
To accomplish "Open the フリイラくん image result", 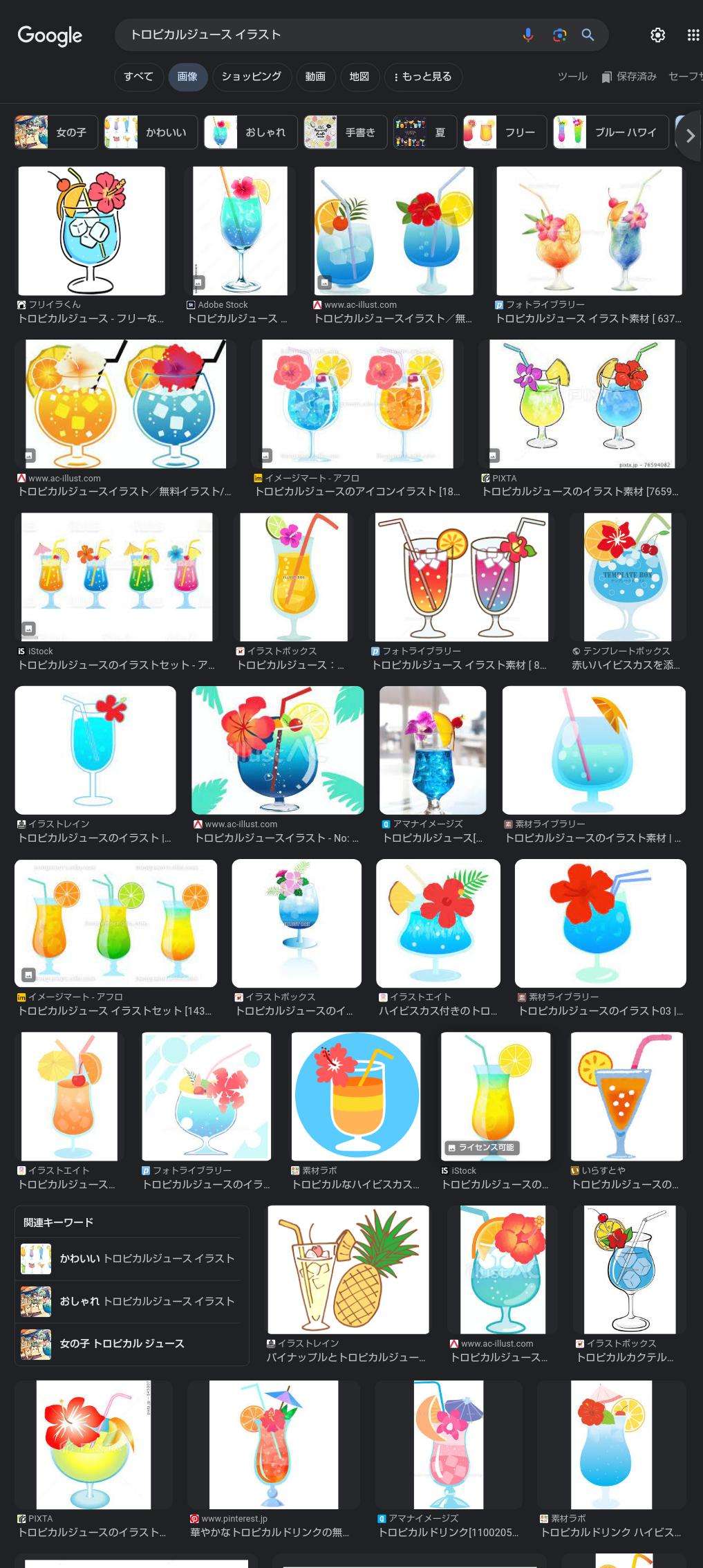I will click(91, 231).
